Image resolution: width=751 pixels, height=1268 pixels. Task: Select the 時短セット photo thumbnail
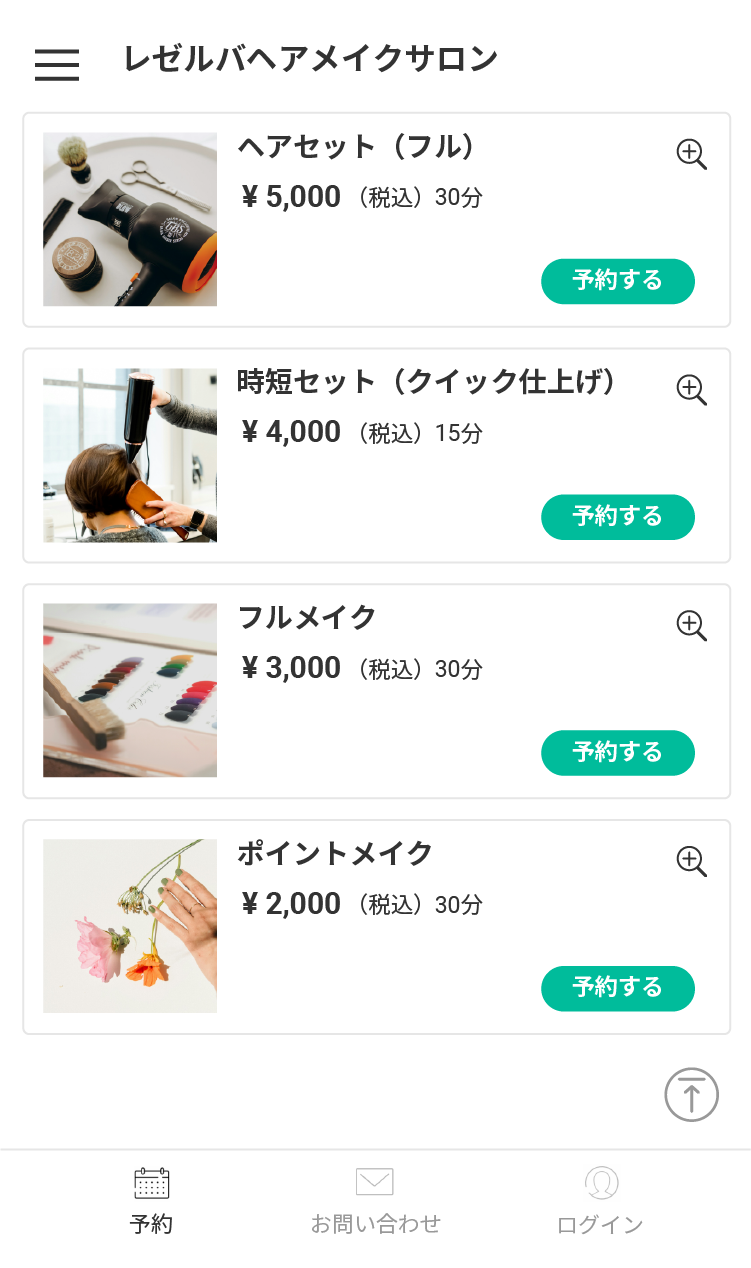click(130, 455)
